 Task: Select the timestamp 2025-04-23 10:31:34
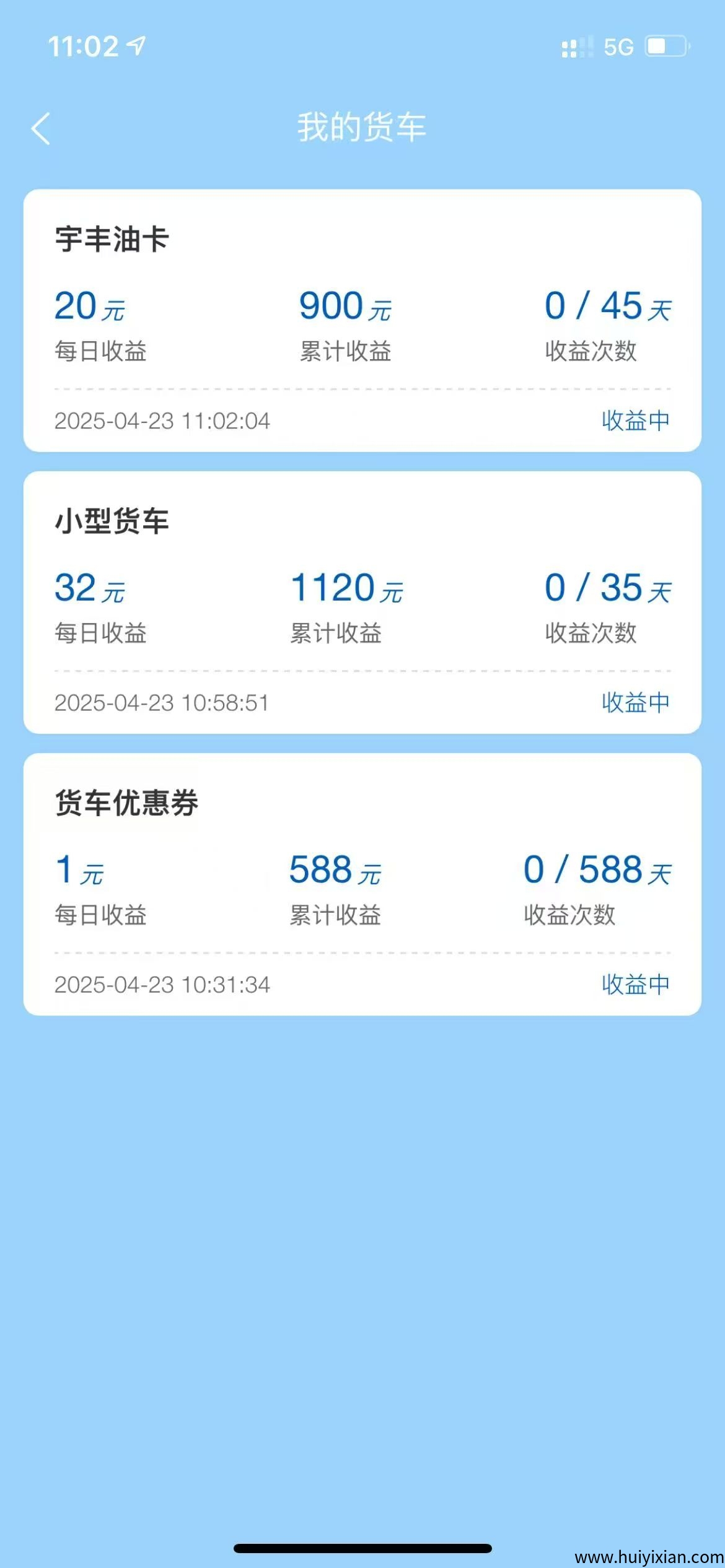point(162,983)
